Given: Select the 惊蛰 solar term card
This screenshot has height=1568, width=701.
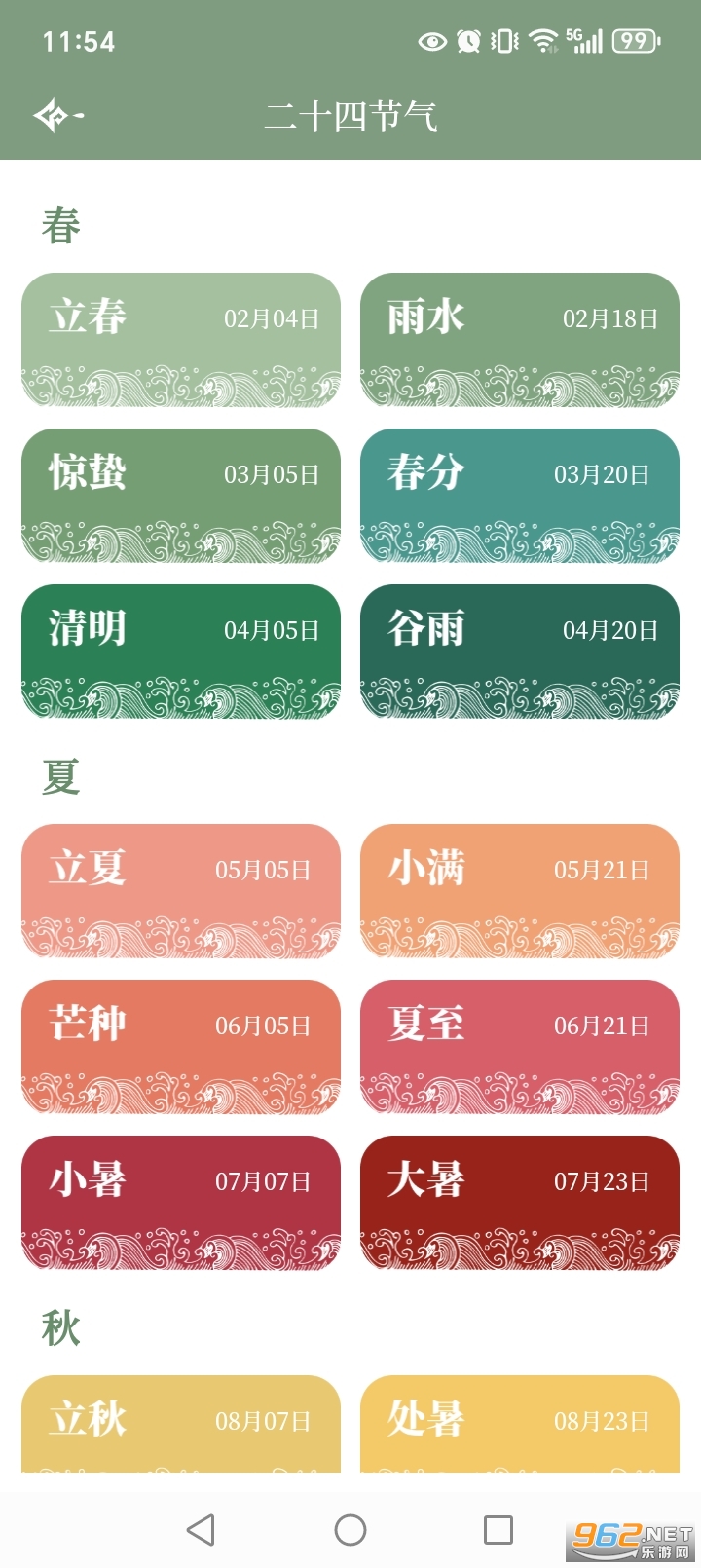Looking at the screenshot, I should coord(181,497).
